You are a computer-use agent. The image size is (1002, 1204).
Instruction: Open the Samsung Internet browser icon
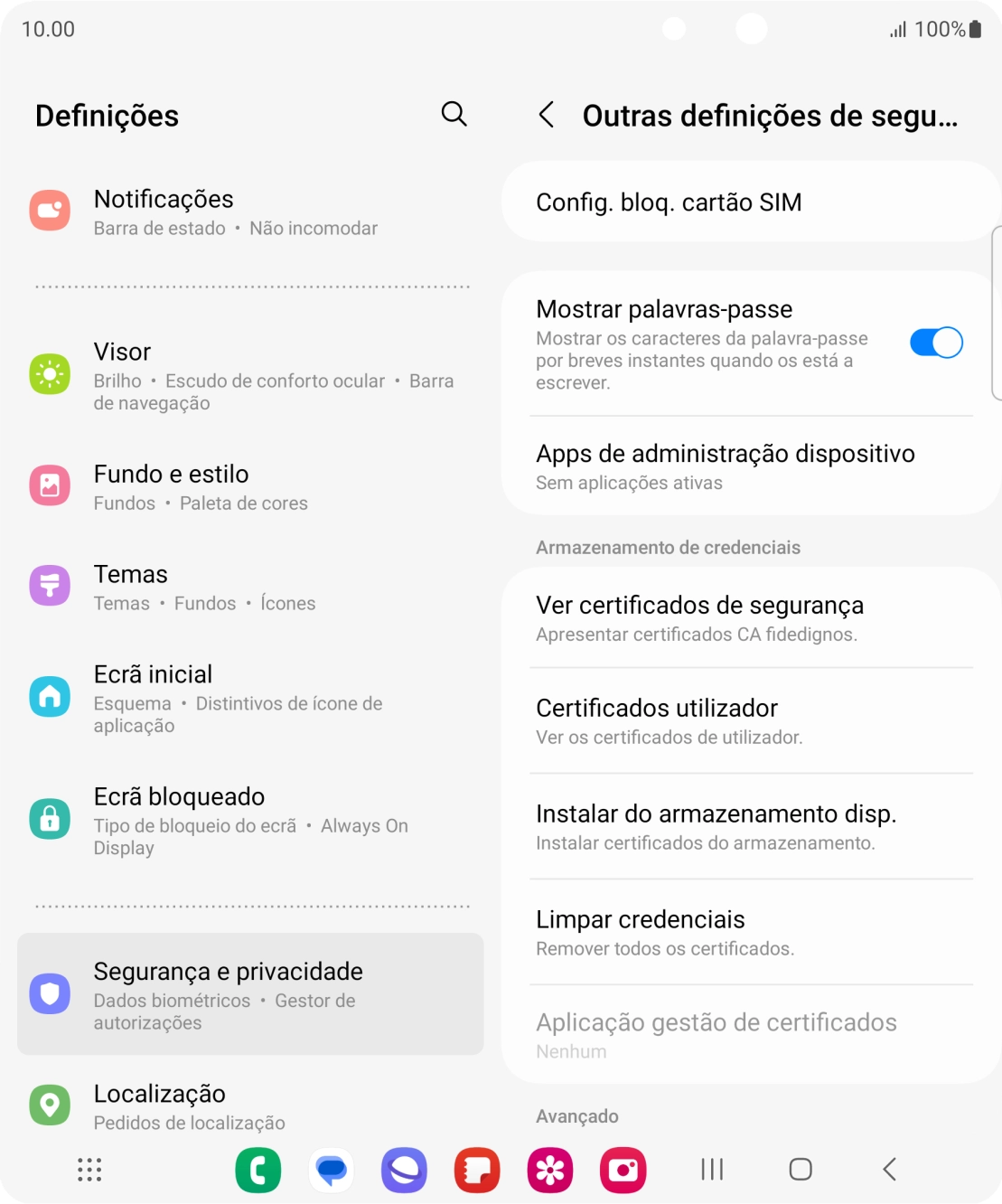(404, 1170)
